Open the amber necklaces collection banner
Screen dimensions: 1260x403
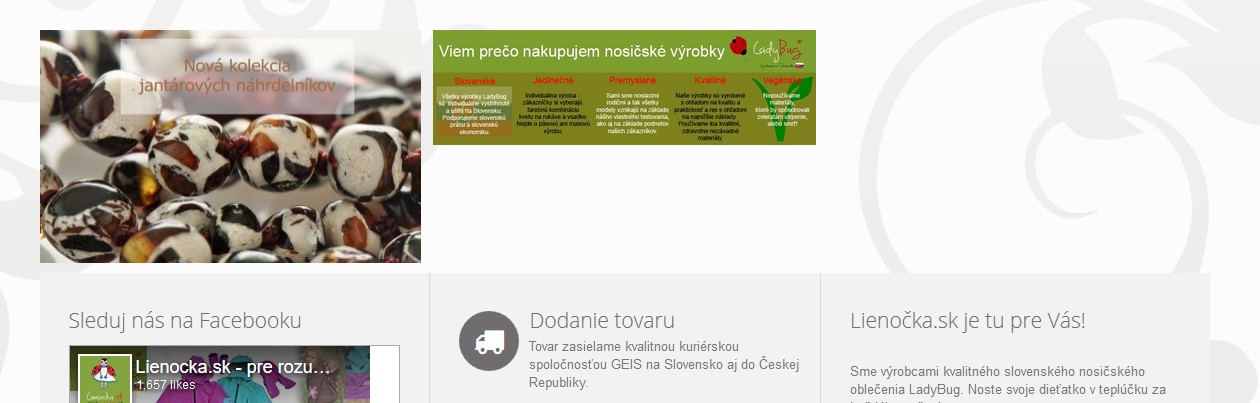click(230, 146)
